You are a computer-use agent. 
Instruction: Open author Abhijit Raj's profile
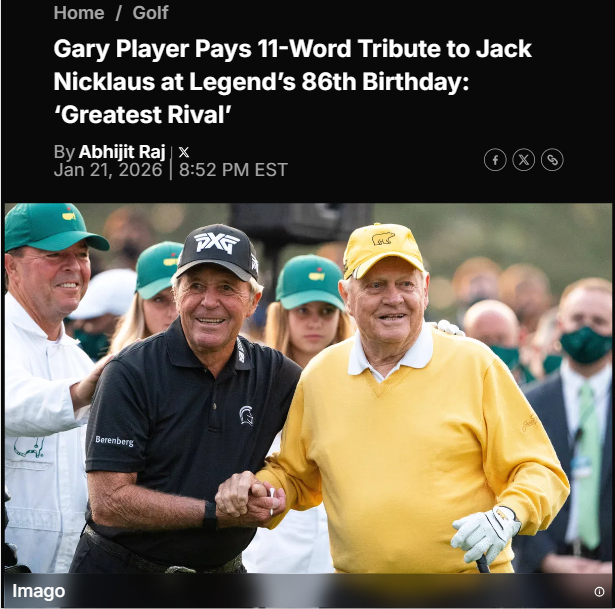122,152
